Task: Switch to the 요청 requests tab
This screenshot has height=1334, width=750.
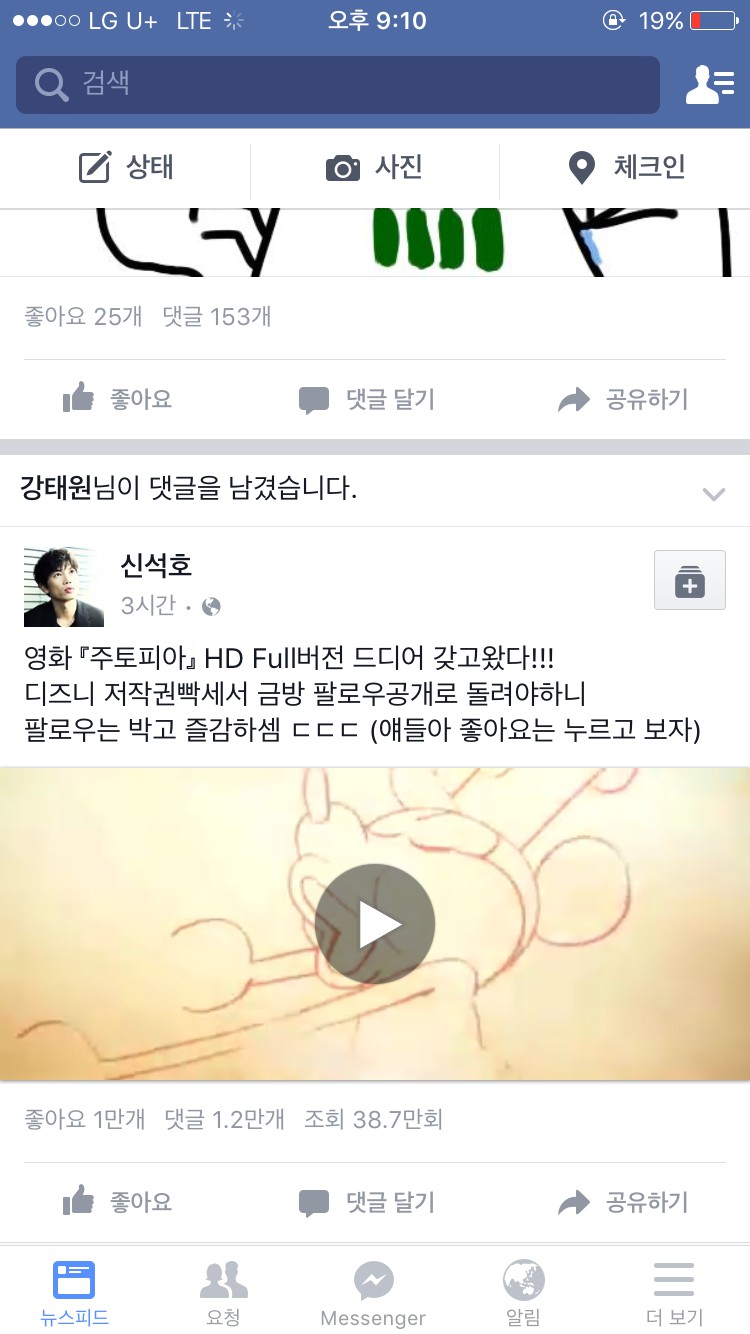Action: [223, 1292]
